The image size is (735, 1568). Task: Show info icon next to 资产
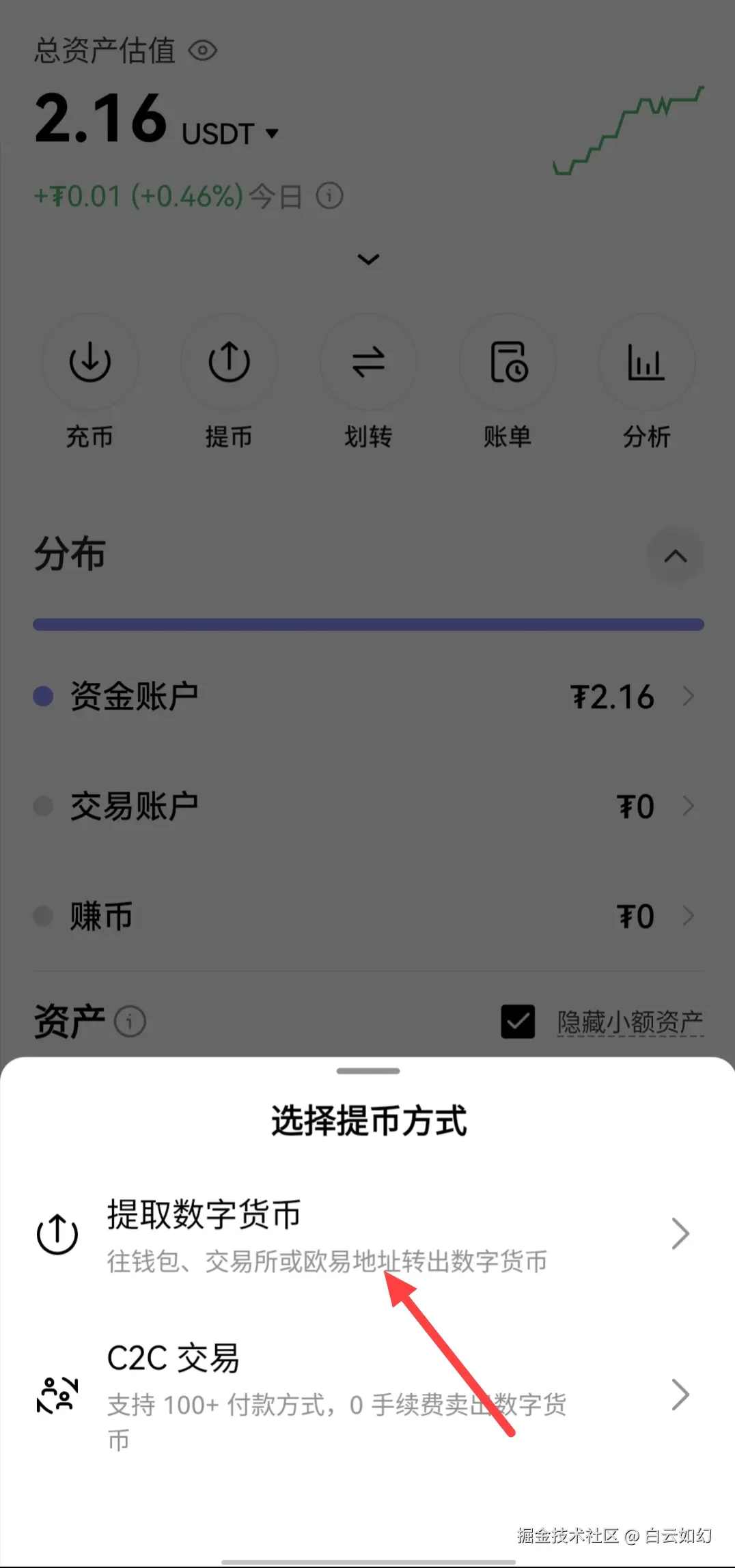coord(130,1022)
